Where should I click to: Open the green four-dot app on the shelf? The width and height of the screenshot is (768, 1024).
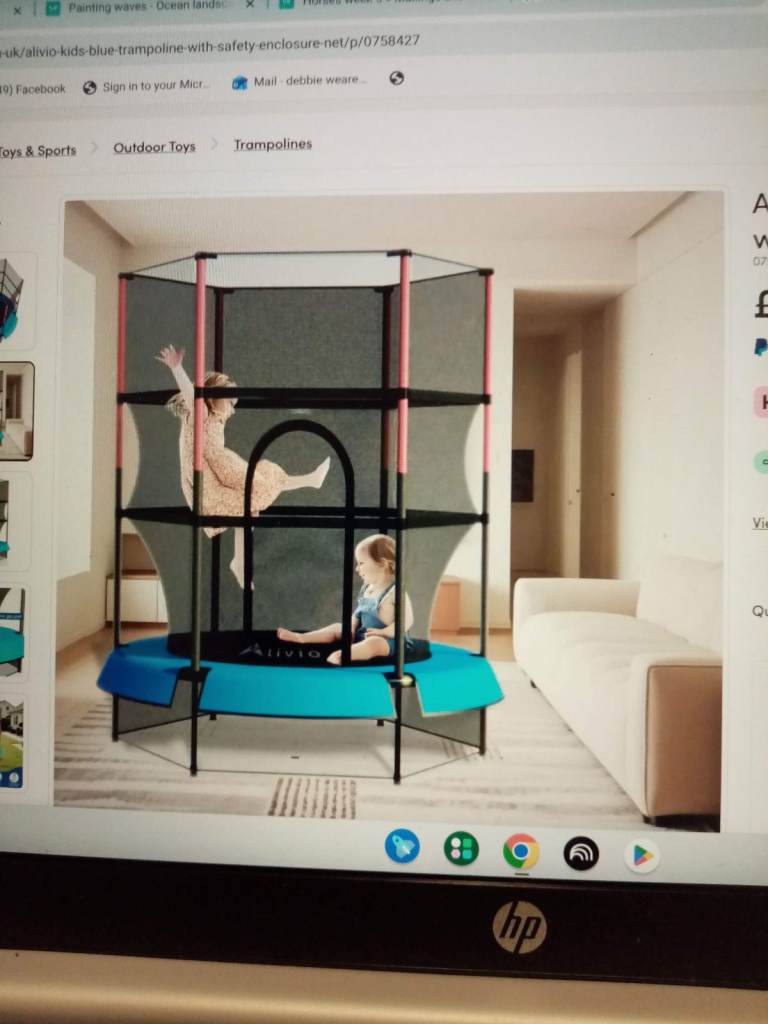[461, 849]
